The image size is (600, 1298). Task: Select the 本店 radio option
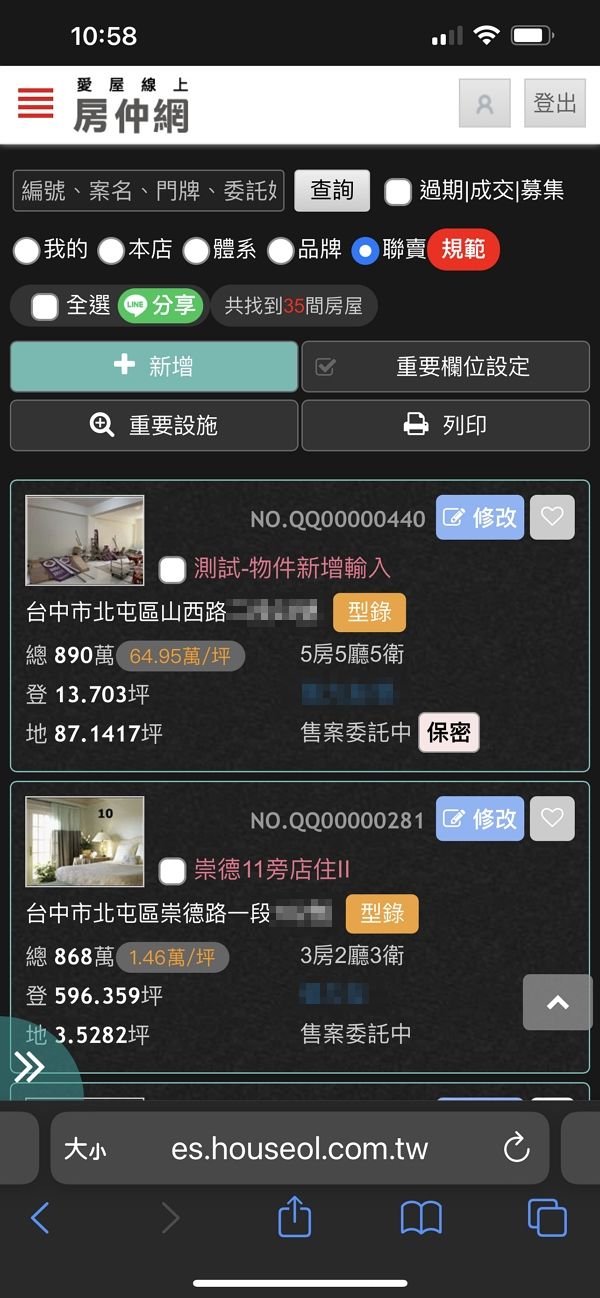(111, 250)
